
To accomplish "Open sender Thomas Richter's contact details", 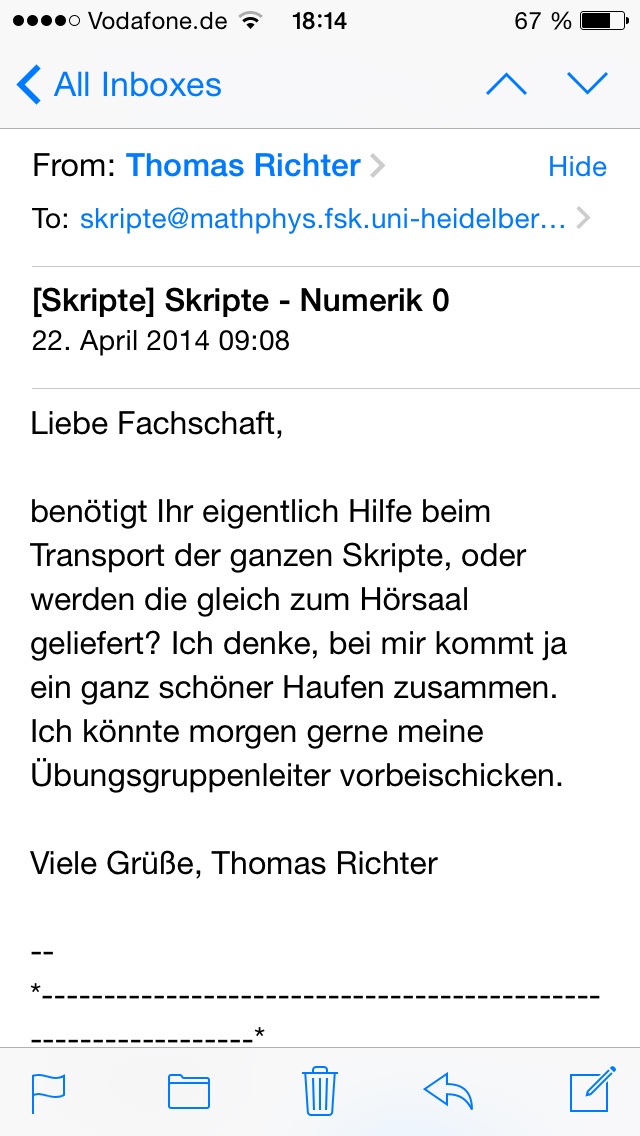I will (x=243, y=166).
